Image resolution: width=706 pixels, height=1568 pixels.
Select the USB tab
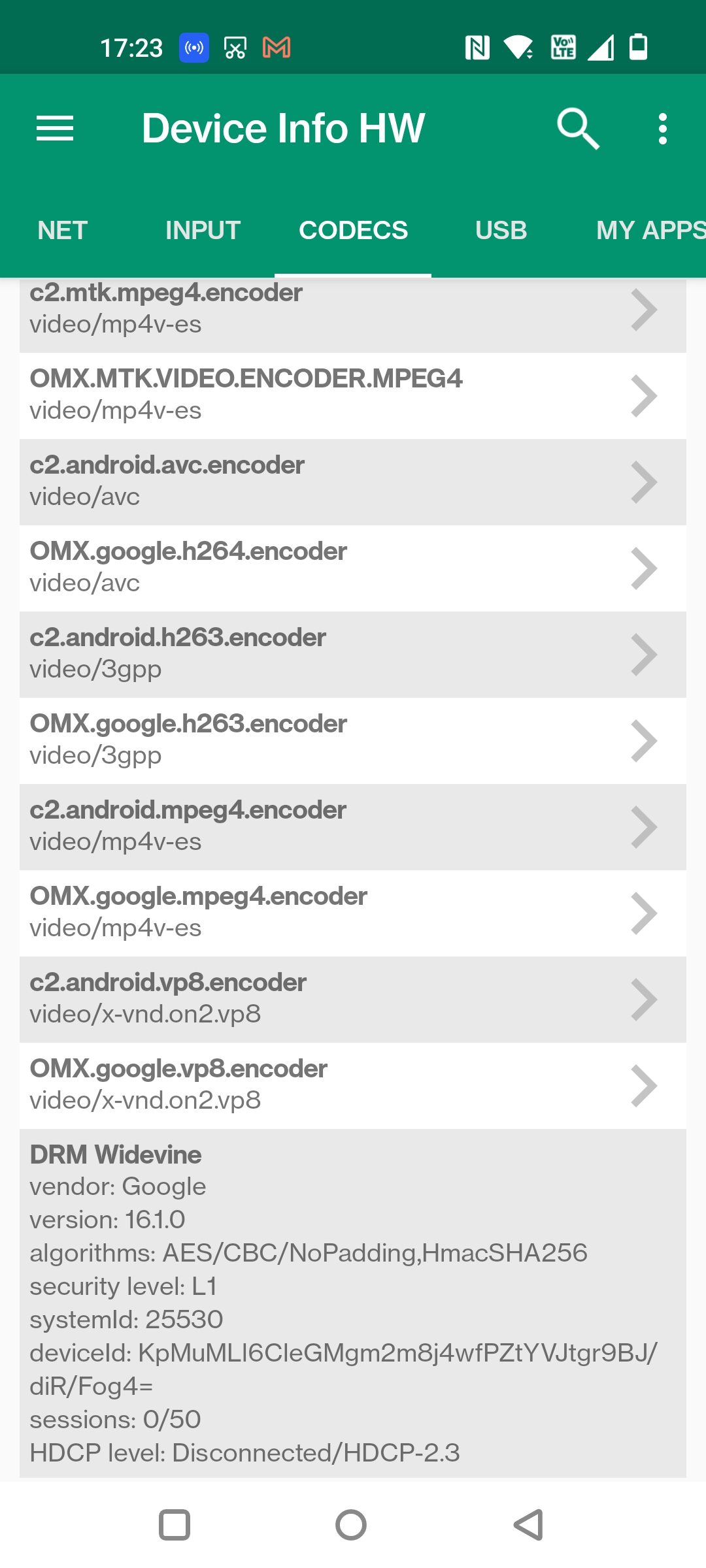[501, 231]
